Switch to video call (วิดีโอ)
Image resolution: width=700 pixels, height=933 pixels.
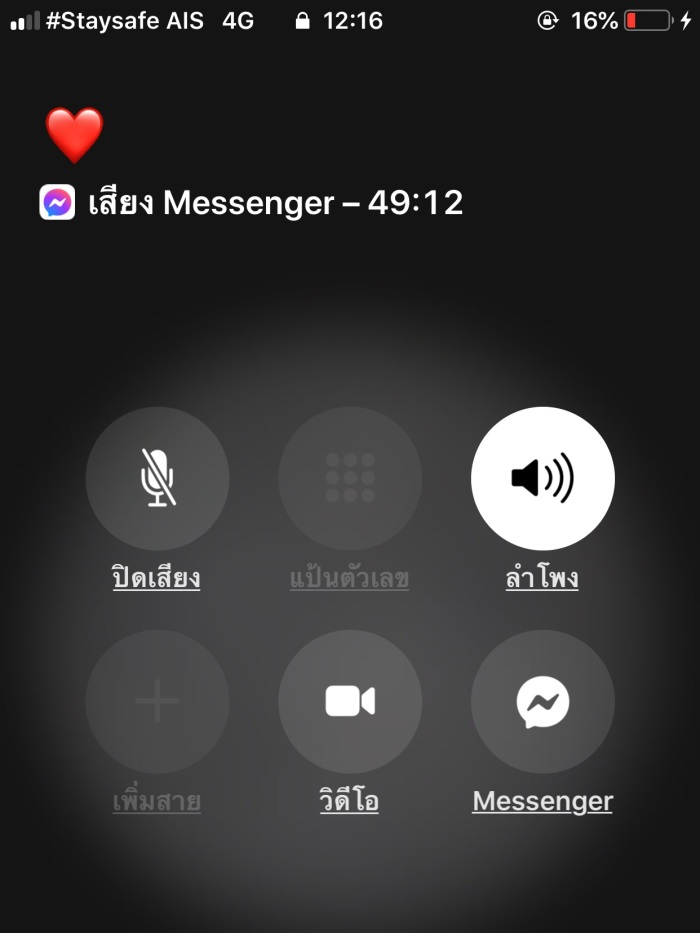(349, 701)
